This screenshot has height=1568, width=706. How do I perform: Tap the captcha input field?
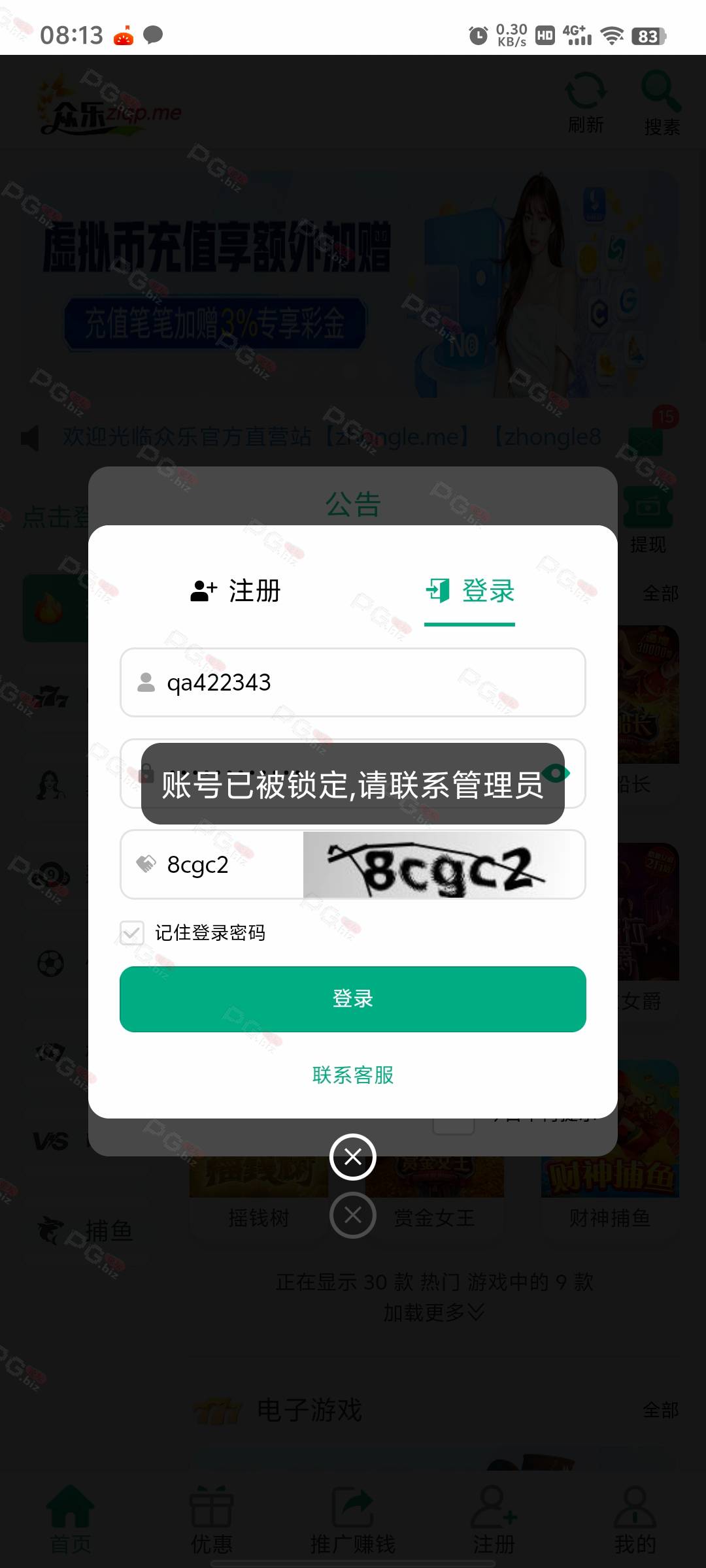(x=212, y=864)
